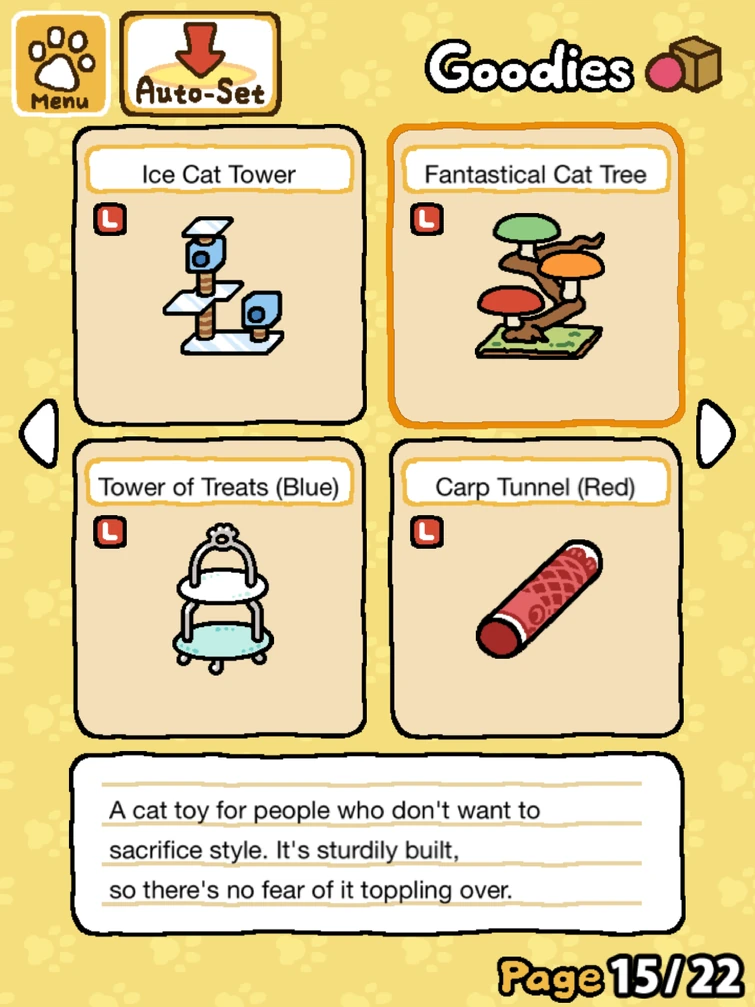The image size is (755, 1007).
Task: Choose the Fantastical Cat Tree card
Action: [536, 275]
